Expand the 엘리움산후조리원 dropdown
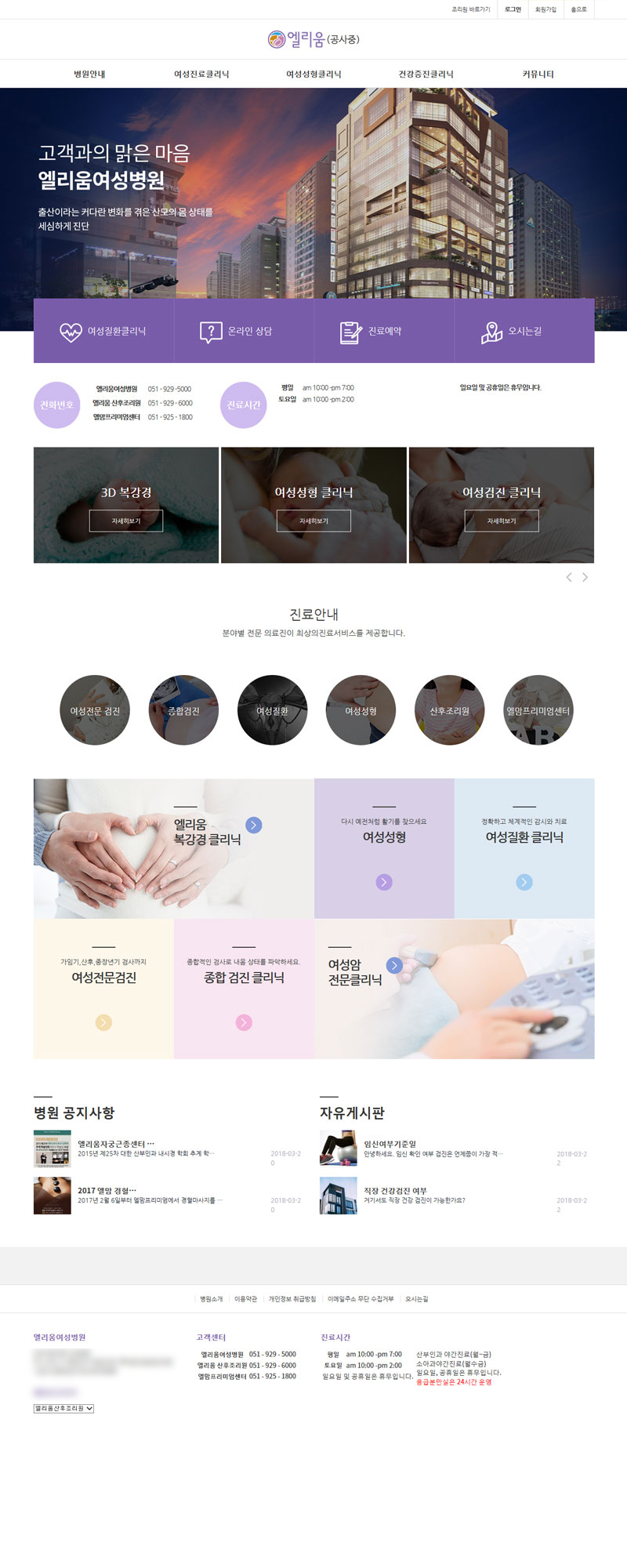 63,1408
